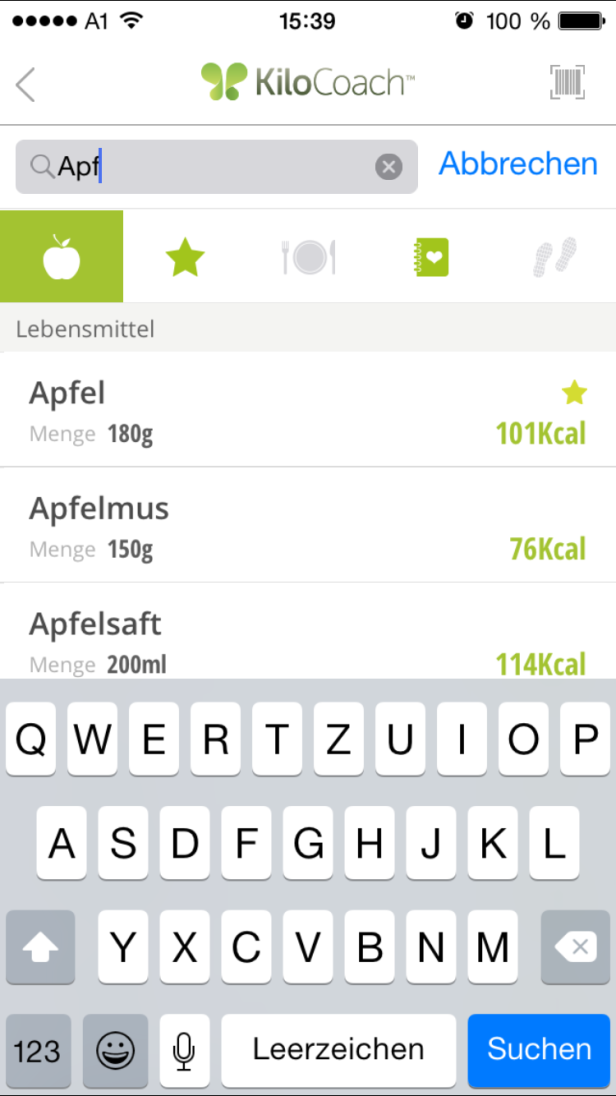Delete a character with backspace key
The width and height of the screenshot is (616, 1096).
(574, 948)
